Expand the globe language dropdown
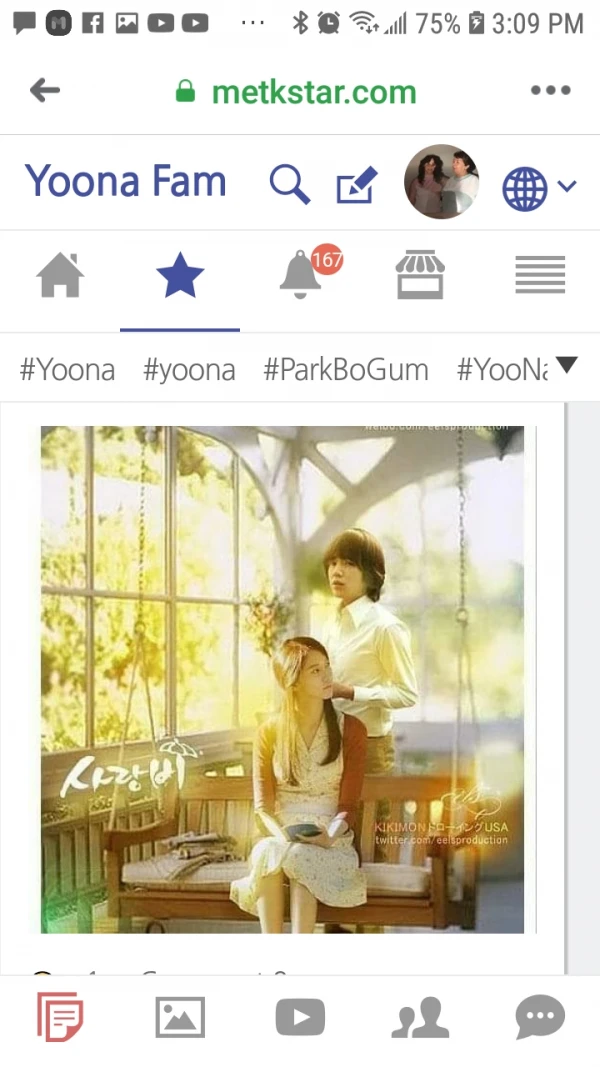This screenshot has width=600, height=1067. coord(539,187)
